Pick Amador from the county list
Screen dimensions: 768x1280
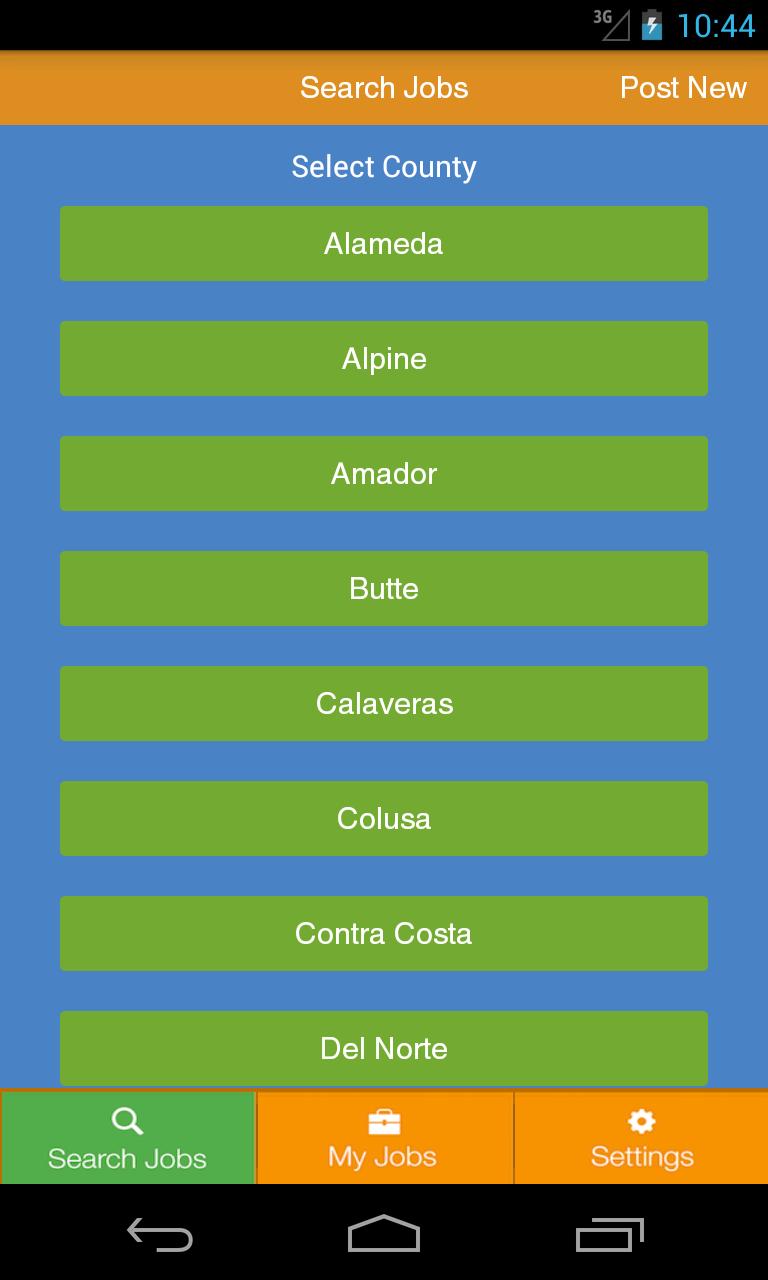tap(384, 474)
